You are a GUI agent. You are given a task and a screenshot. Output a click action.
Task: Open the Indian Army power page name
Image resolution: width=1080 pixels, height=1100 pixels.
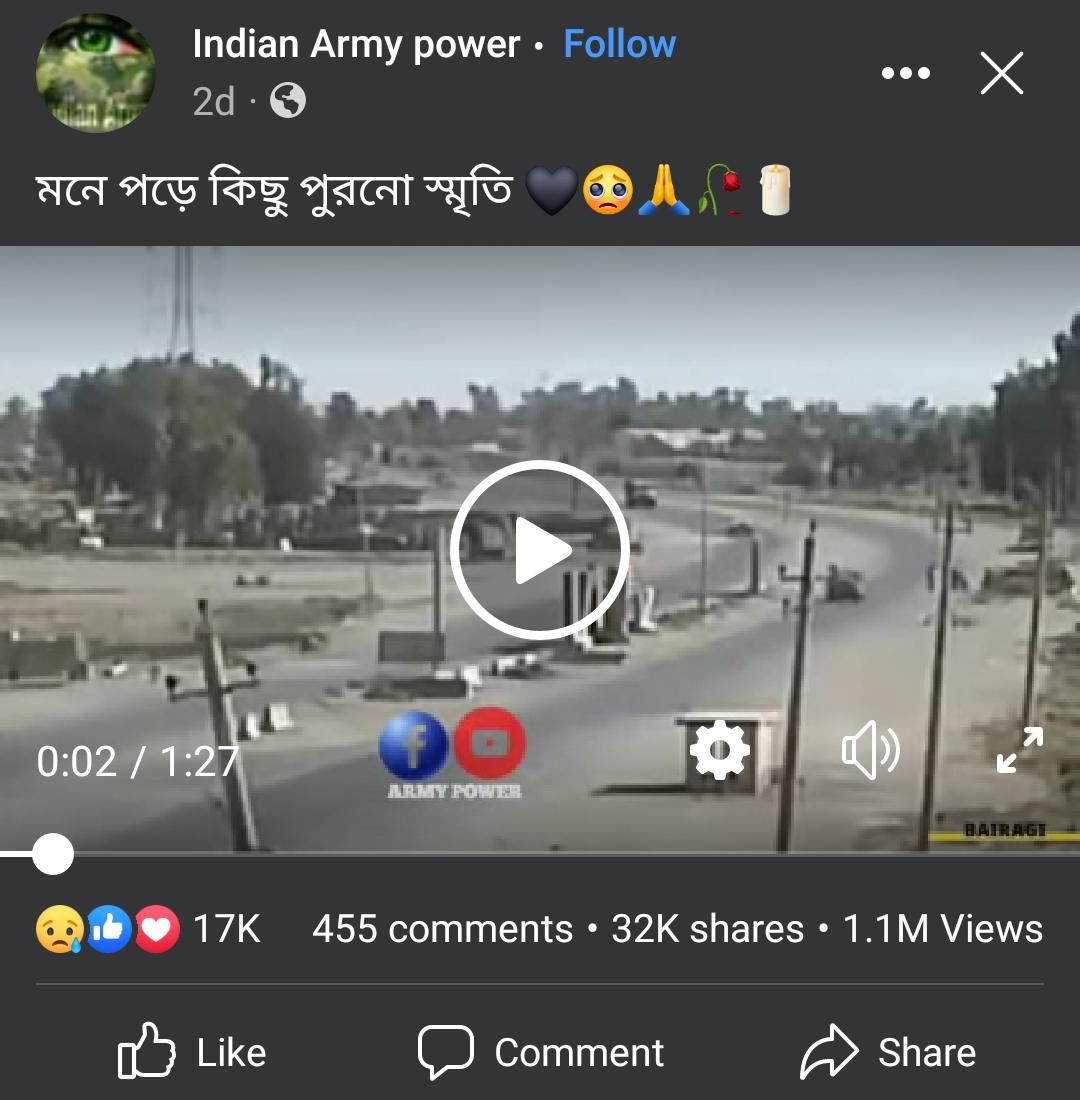click(356, 44)
